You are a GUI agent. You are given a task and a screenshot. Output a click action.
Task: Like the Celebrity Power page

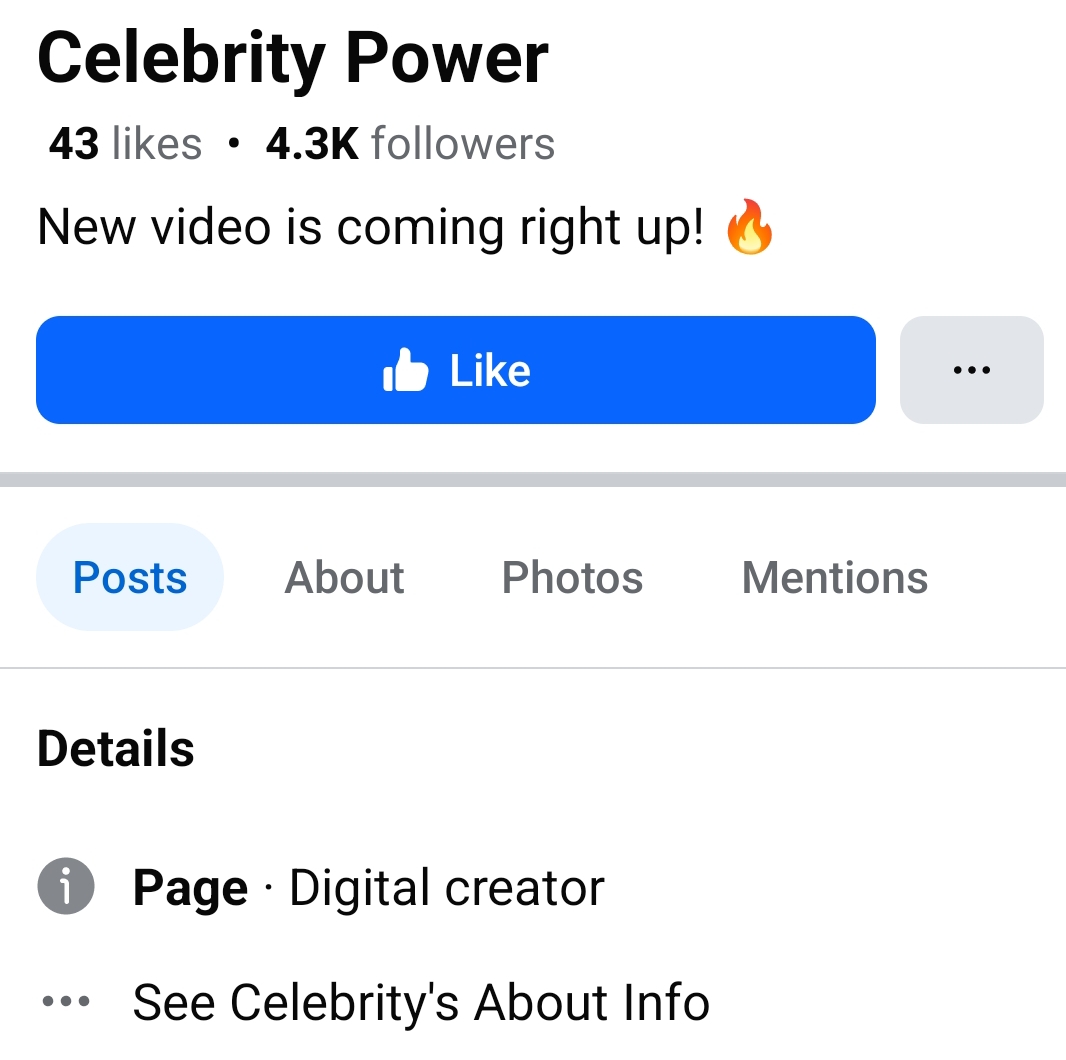(x=456, y=370)
